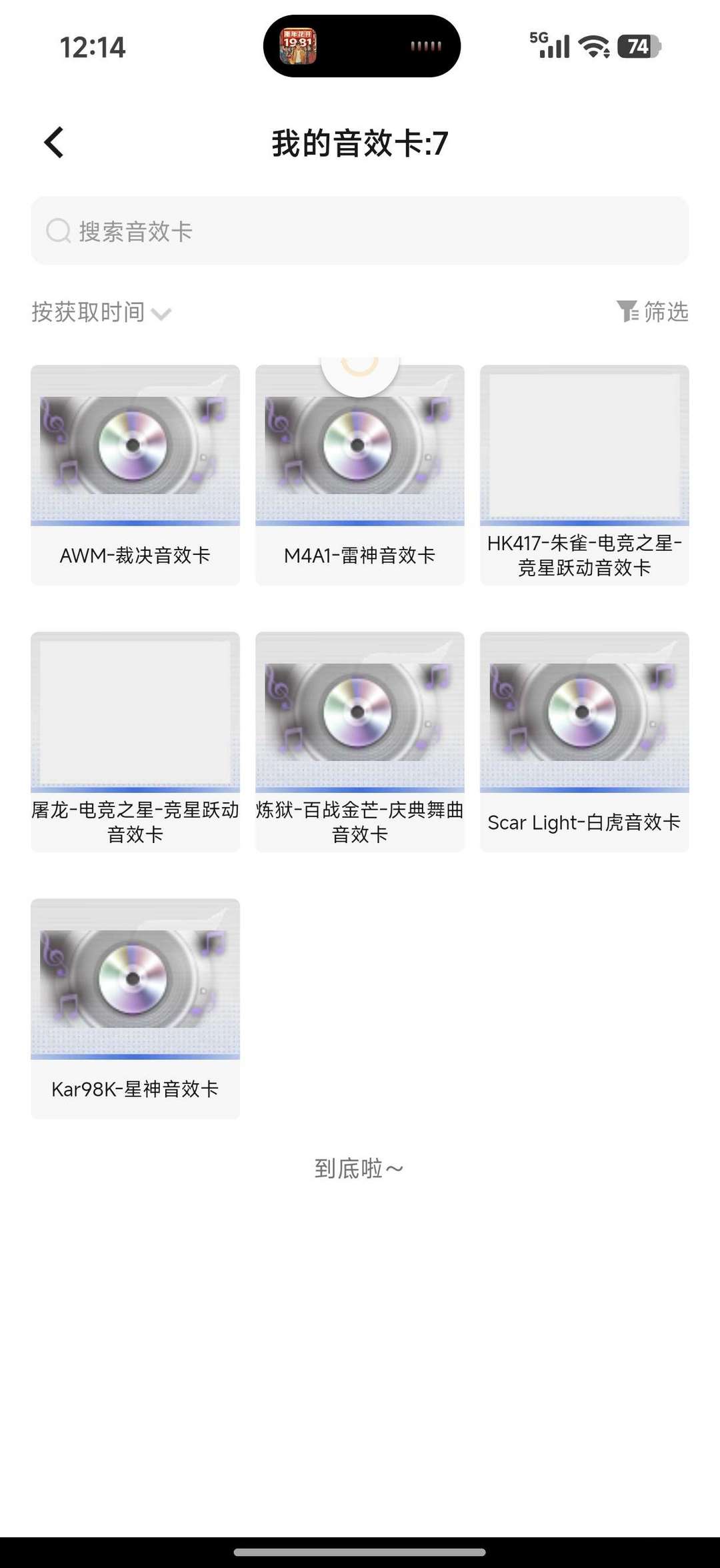Select the Scar Light-白虎音效卡 card

[585, 742]
